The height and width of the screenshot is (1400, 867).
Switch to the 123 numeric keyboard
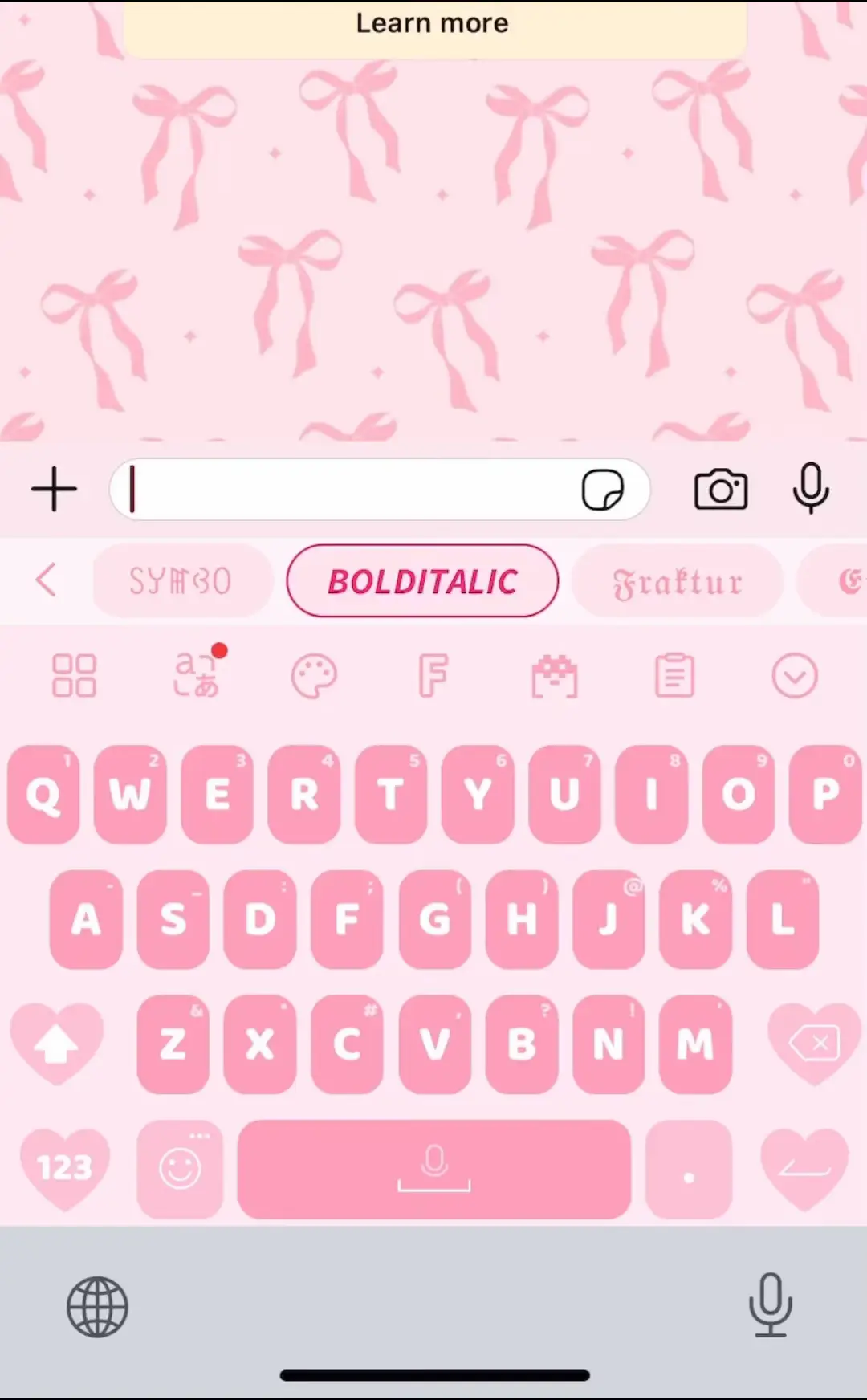(x=64, y=1167)
